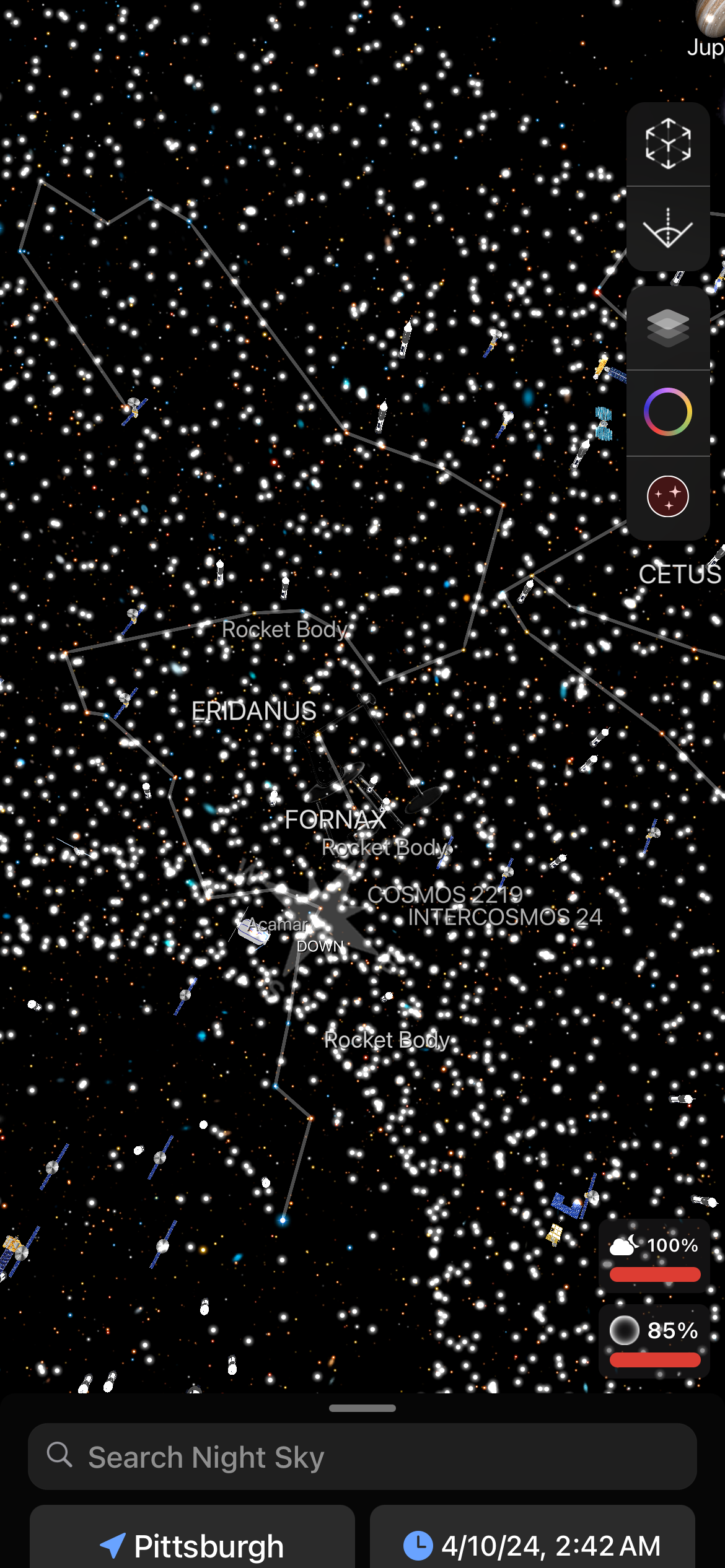Open the sky layers panel
Viewport: 725px width, 1568px height.
point(667,328)
